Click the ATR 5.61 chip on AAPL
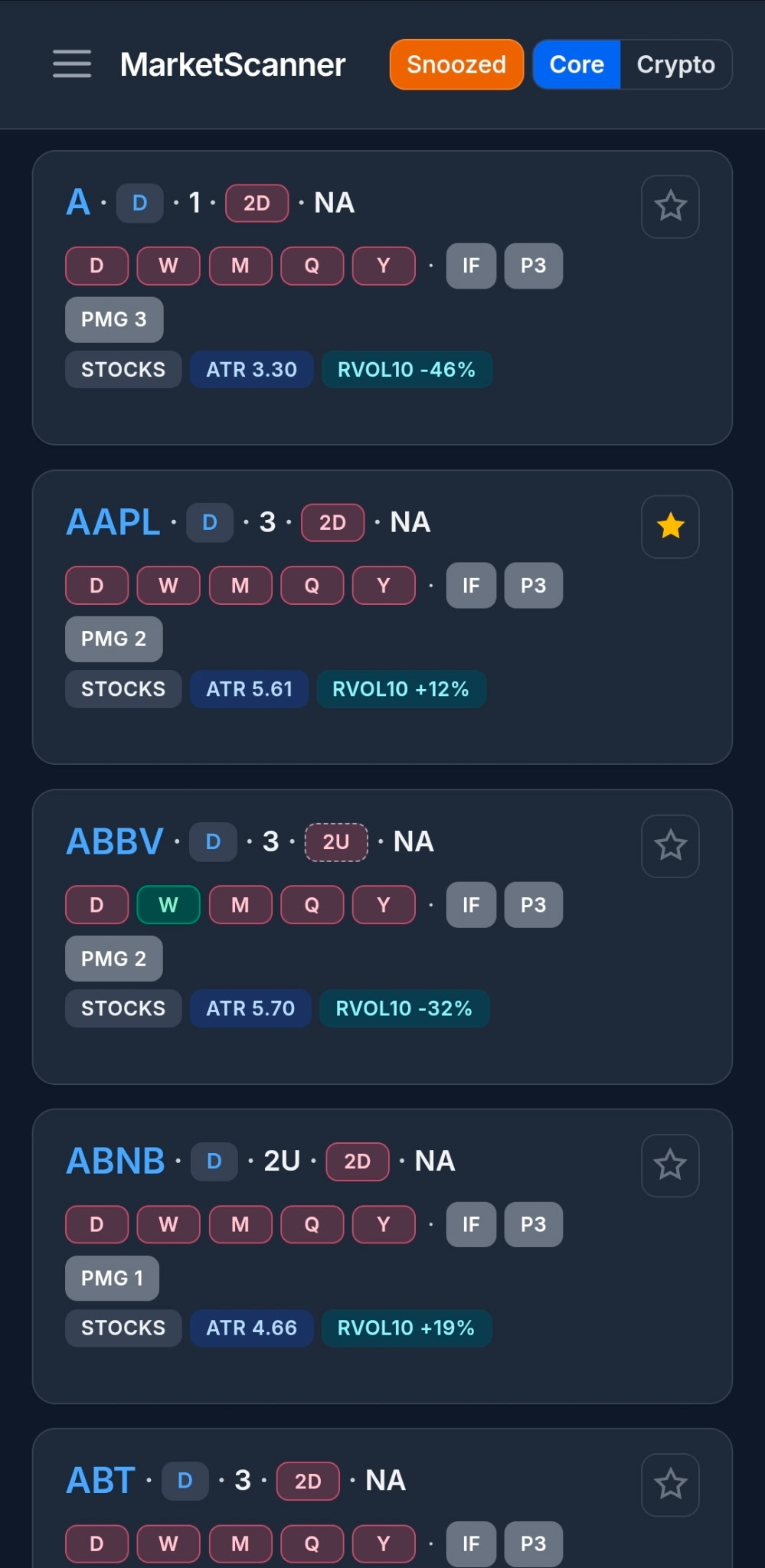Image resolution: width=765 pixels, height=1568 pixels. click(249, 689)
